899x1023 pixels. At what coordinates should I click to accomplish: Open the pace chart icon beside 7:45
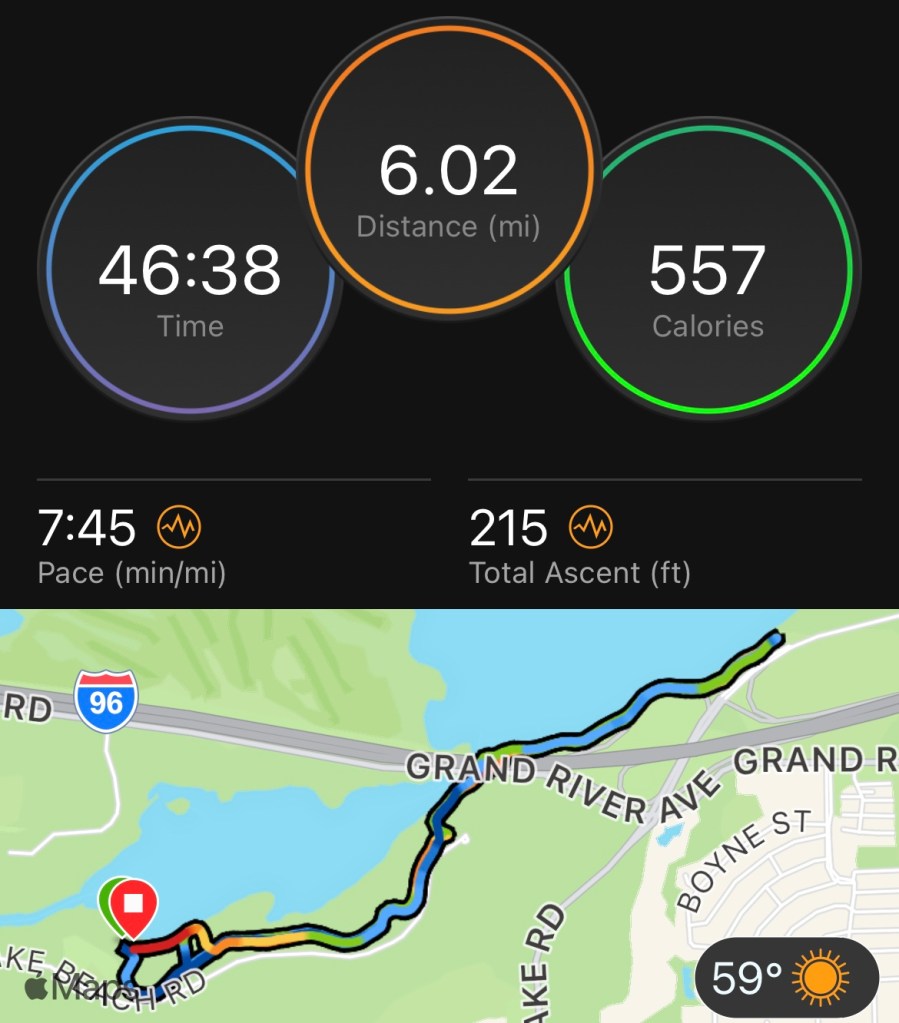[180, 526]
